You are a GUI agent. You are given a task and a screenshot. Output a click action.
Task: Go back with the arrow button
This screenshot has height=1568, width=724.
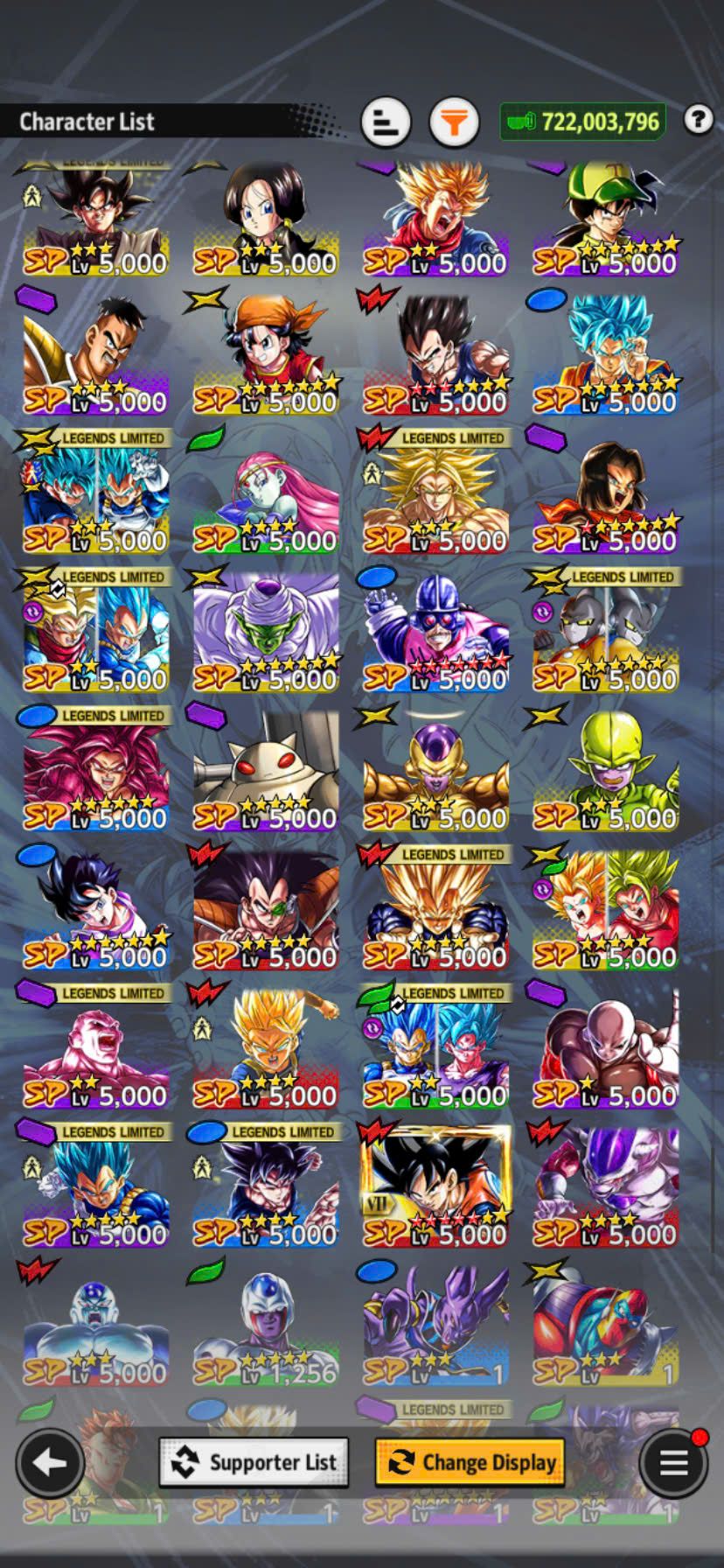point(50,1462)
